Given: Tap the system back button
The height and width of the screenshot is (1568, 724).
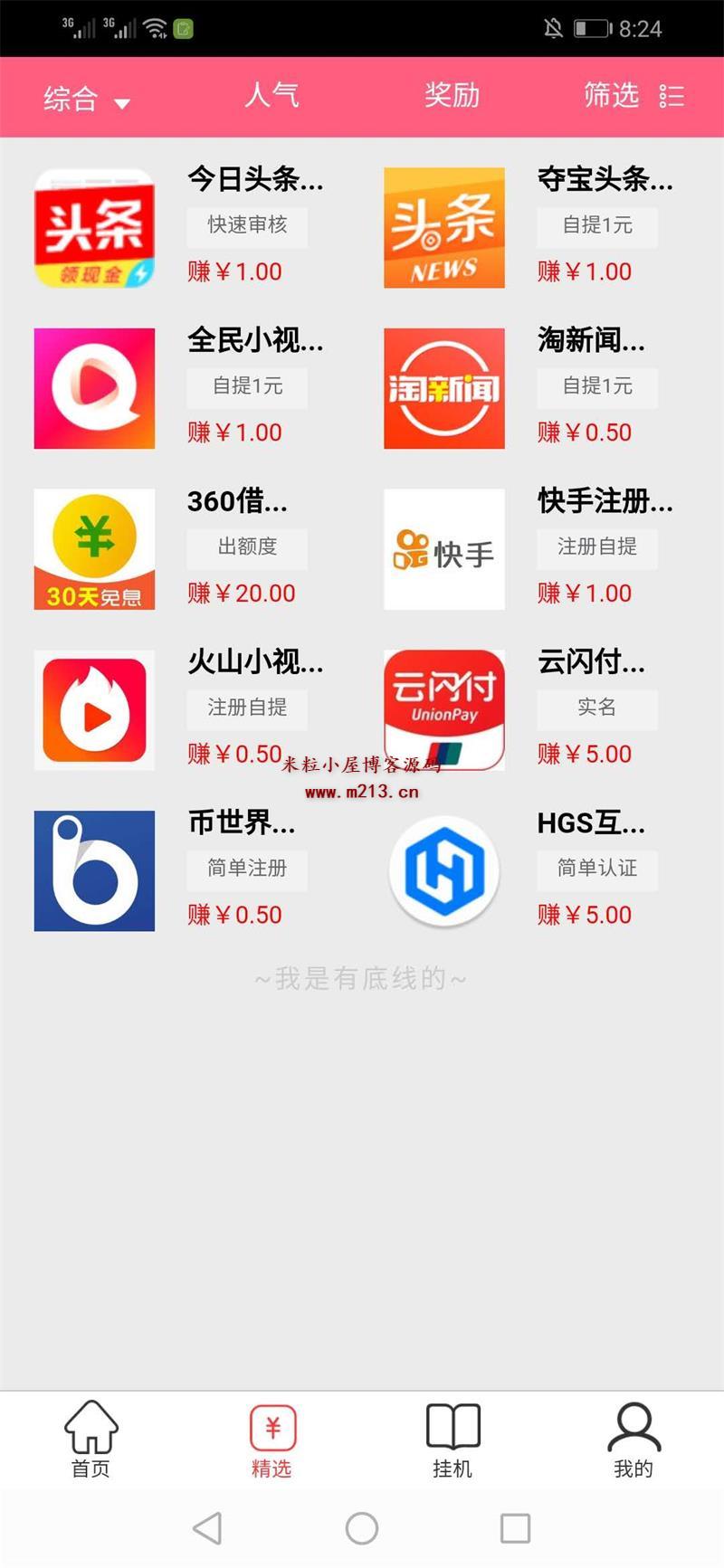Looking at the screenshot, I should click(207, 1528).
